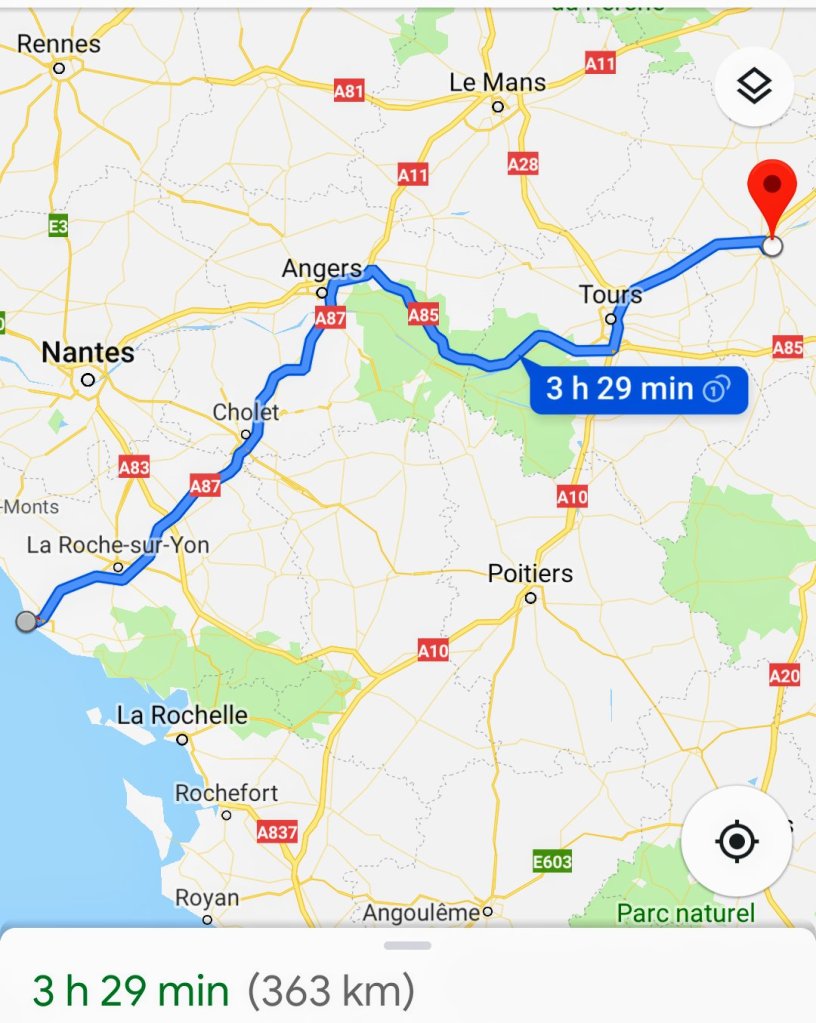The width and height of the screenshot is (816, 1023).
Task: Tap the grey starting point marker
Action: pos(26,621)
